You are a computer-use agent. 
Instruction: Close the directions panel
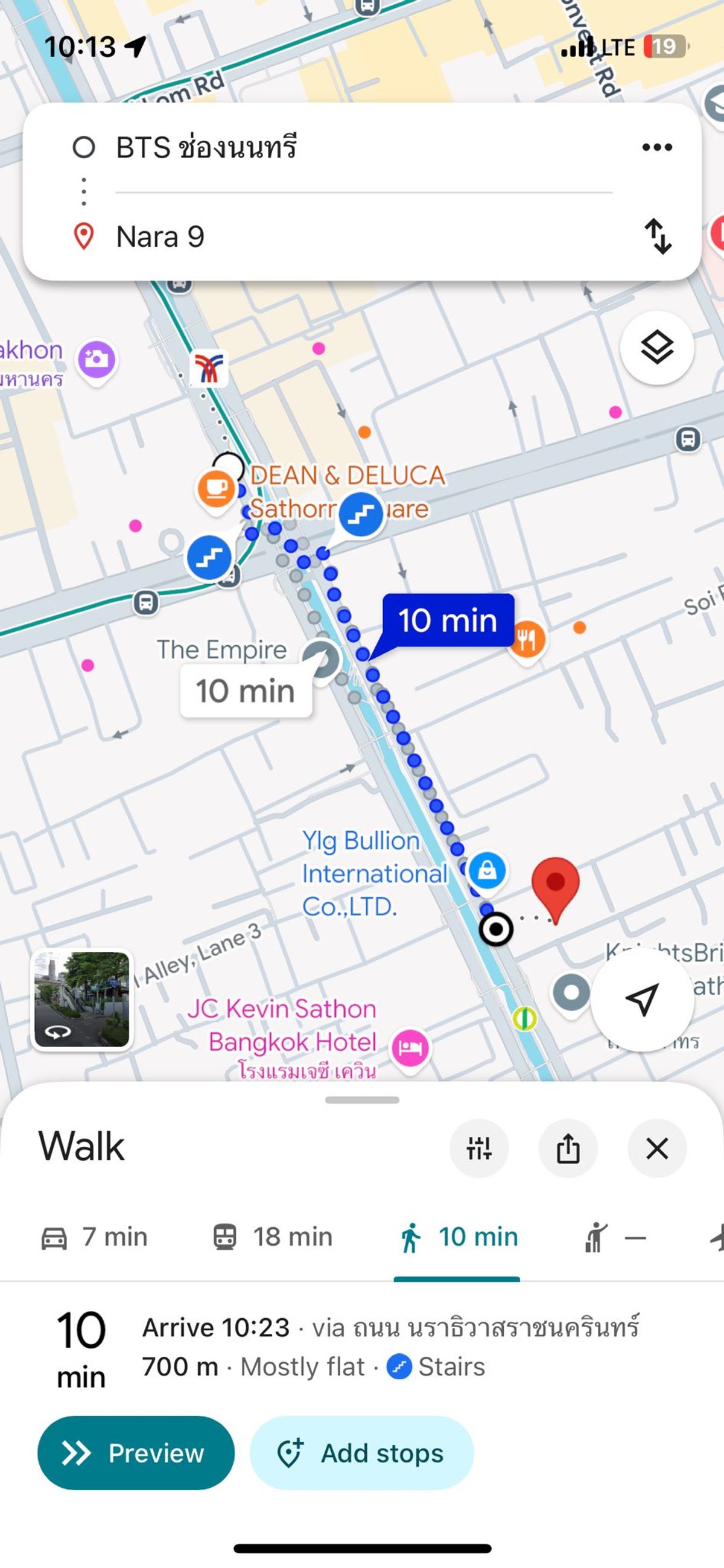point(657,1149)
